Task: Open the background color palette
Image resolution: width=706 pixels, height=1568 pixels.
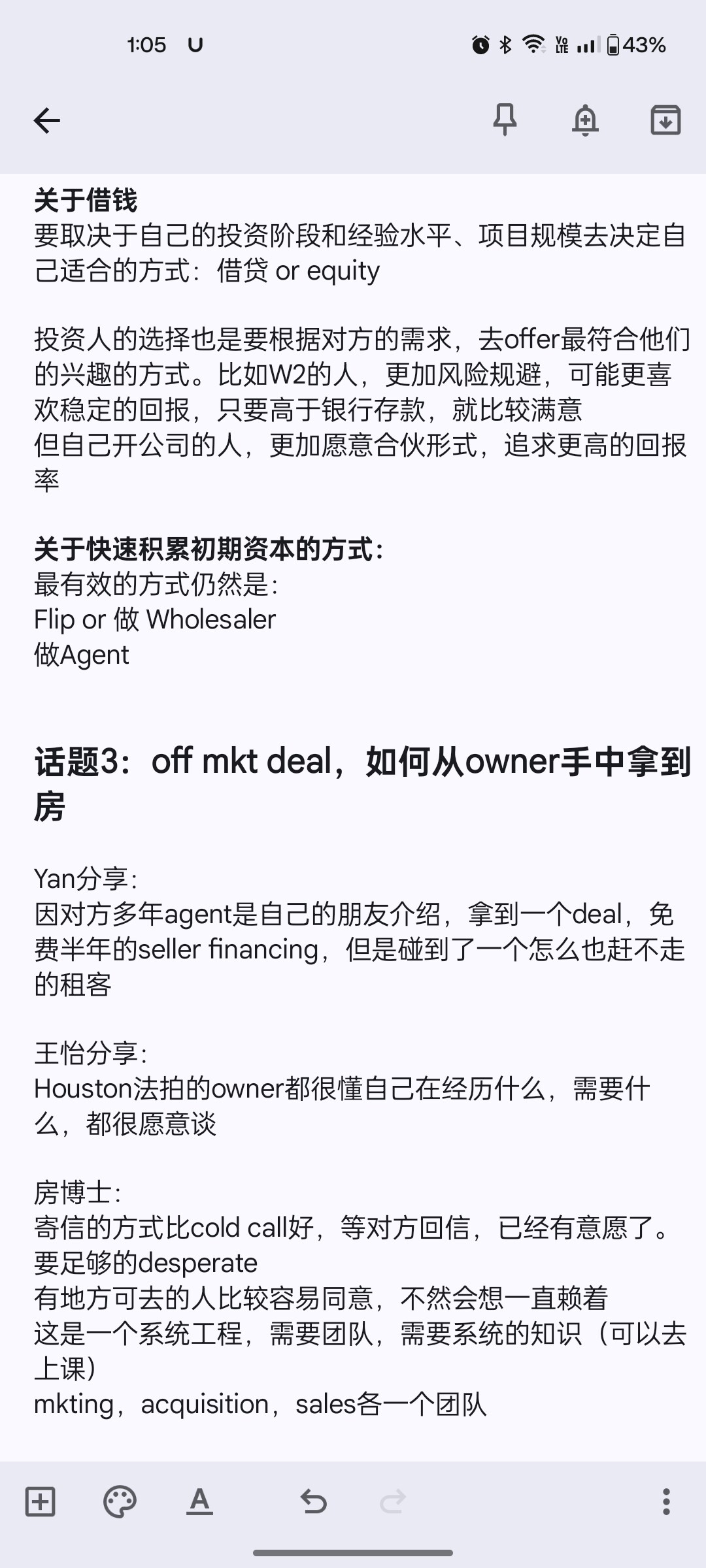Action: coord(120,1501)
